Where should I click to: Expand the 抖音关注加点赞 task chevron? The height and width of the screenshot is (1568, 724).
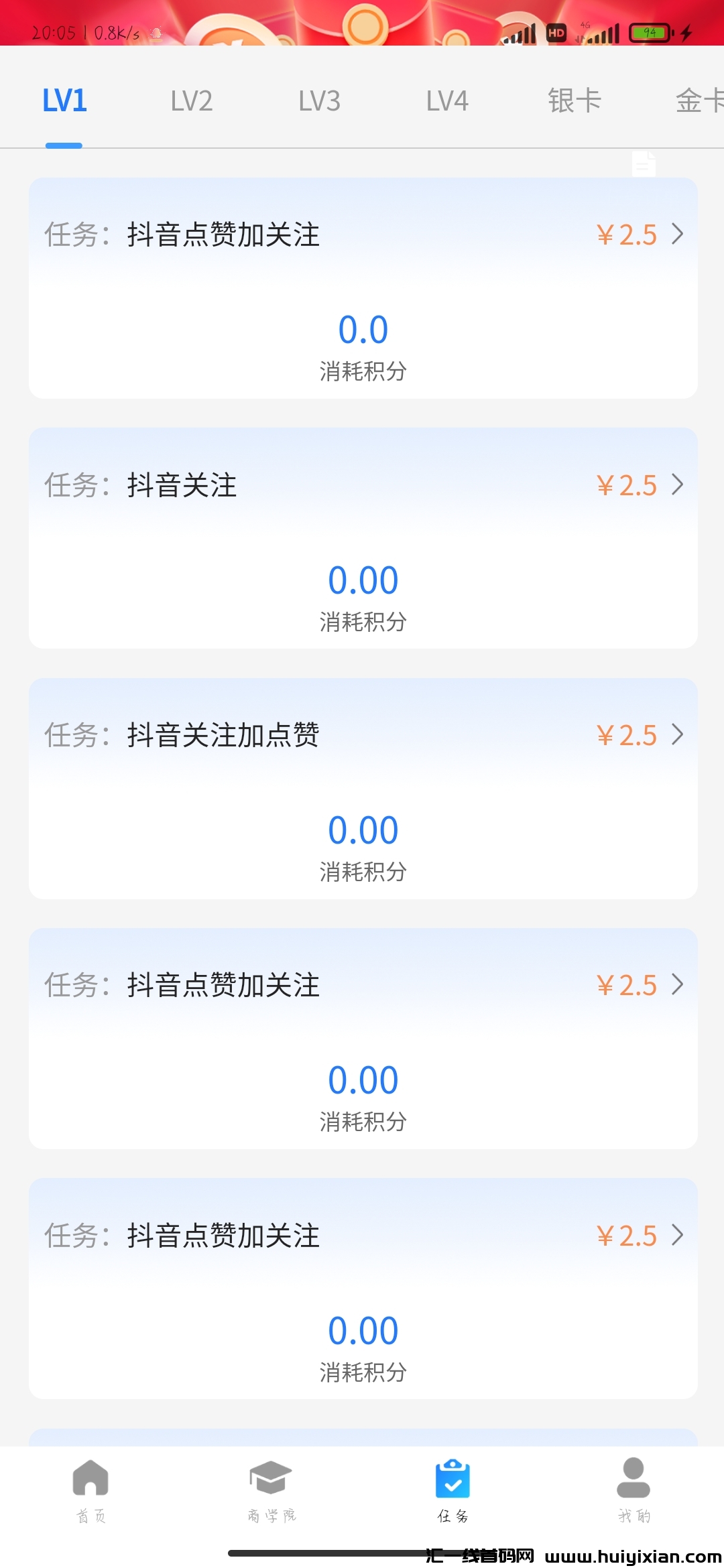678,735
